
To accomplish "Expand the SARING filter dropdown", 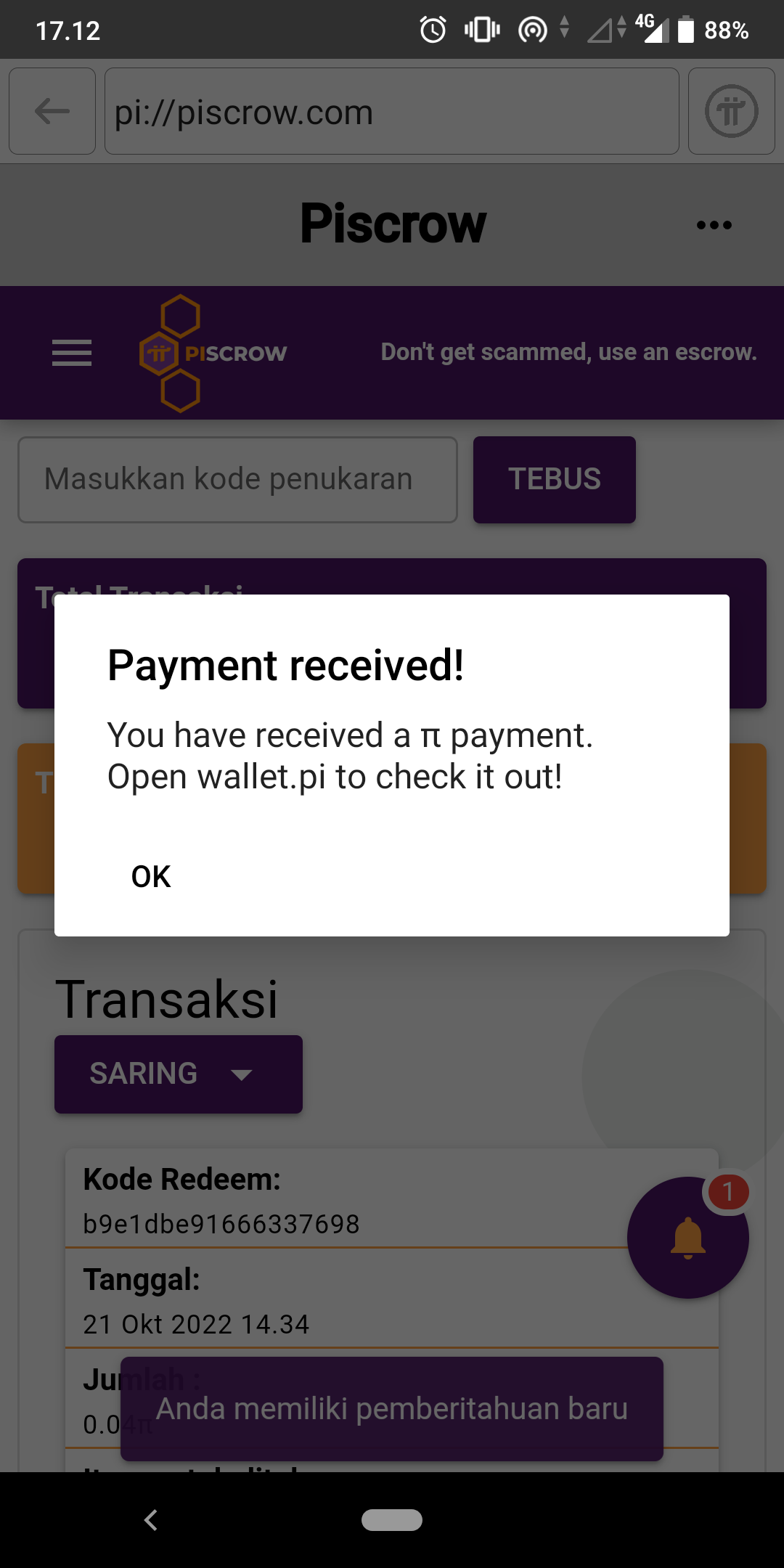I will coord(179,1074).
